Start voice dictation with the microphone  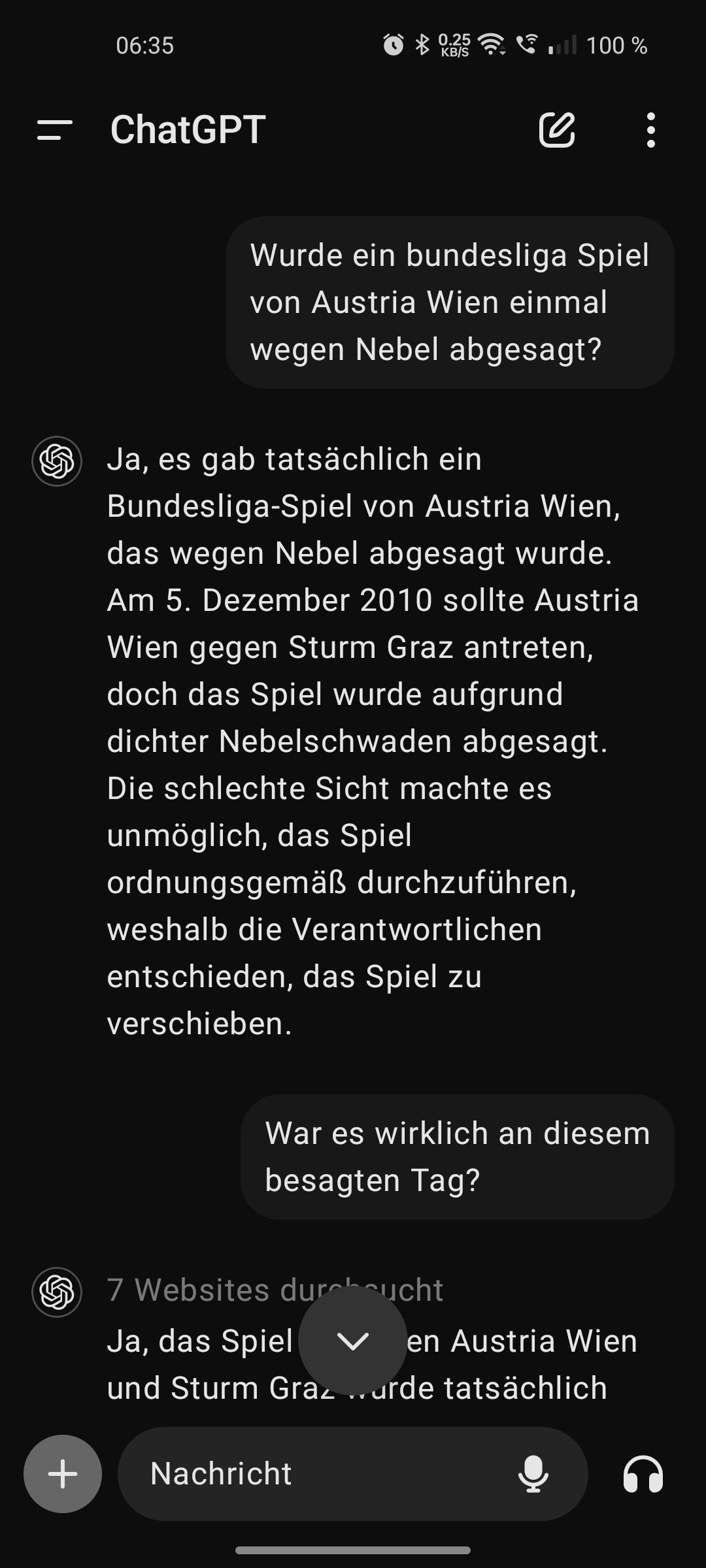[x=533, y=1474]
